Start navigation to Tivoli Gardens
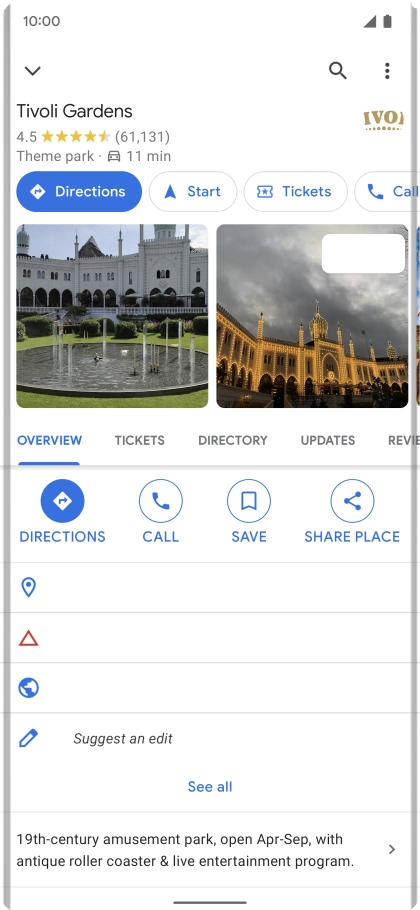Screen dimensions: 420x910 pyautogui.click(x=193, y=192)
